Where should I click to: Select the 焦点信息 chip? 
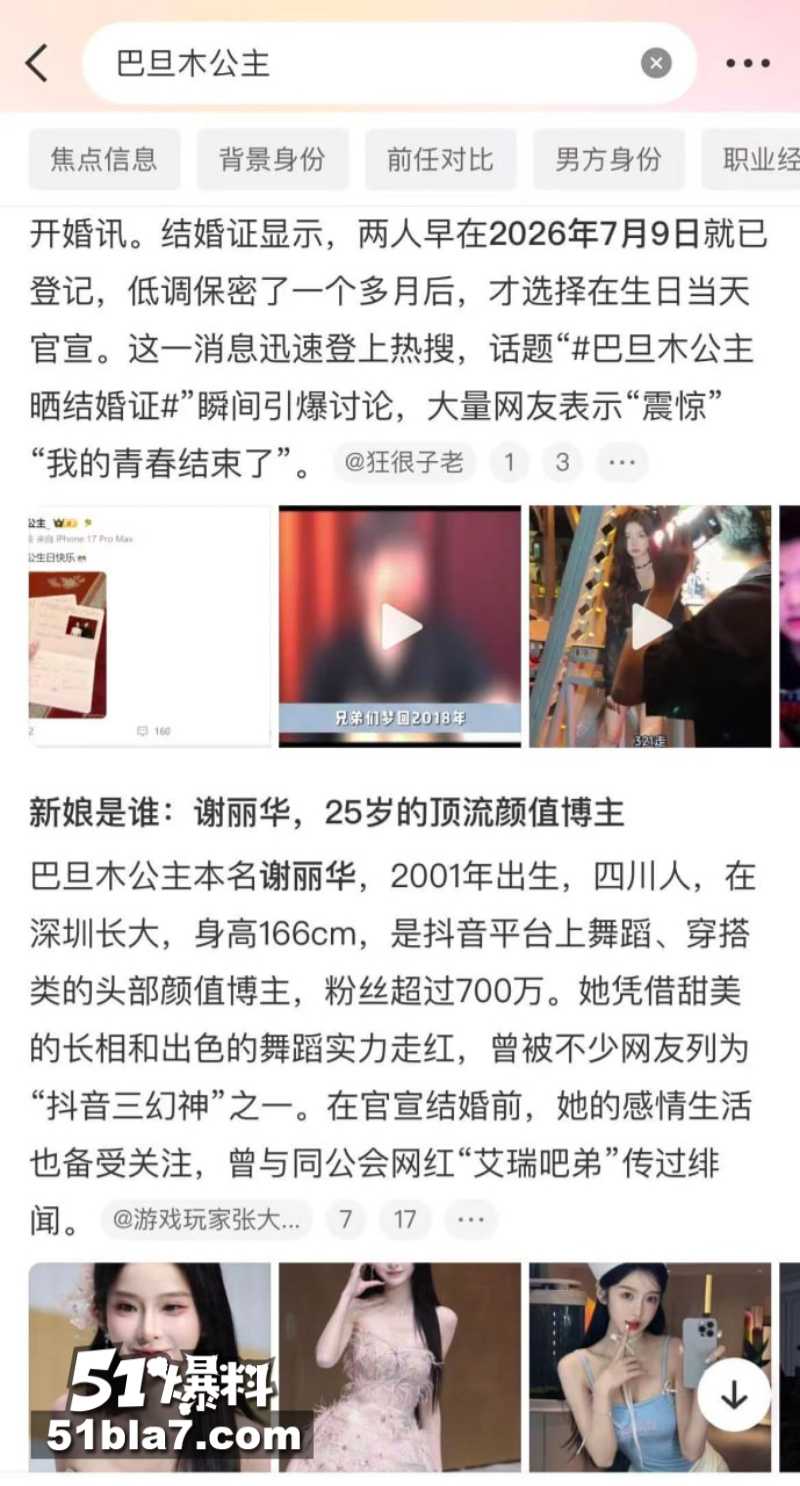[x=104, y=159]
